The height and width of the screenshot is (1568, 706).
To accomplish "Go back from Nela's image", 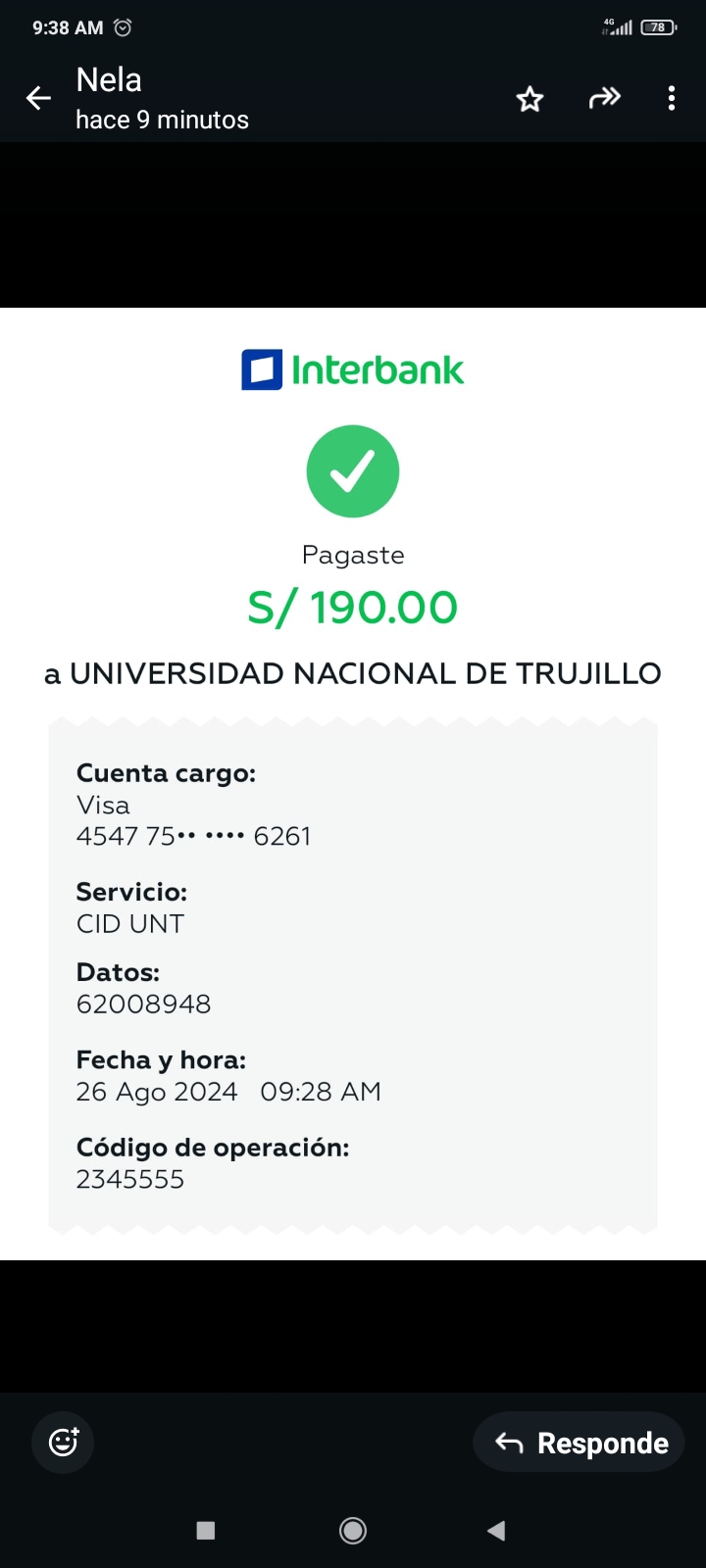I will tap(38, 98).
